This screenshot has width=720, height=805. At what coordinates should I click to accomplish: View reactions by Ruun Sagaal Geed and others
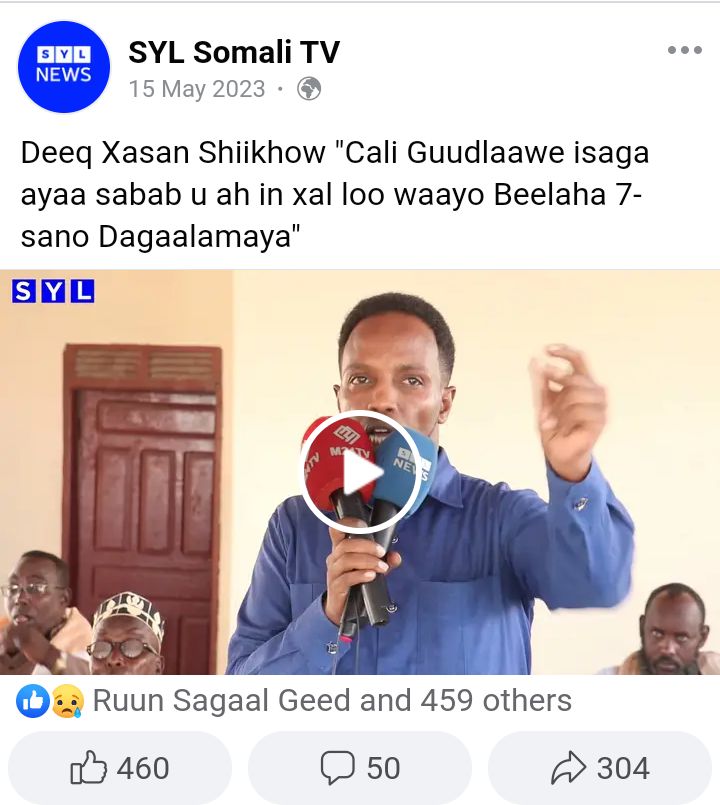330,701
